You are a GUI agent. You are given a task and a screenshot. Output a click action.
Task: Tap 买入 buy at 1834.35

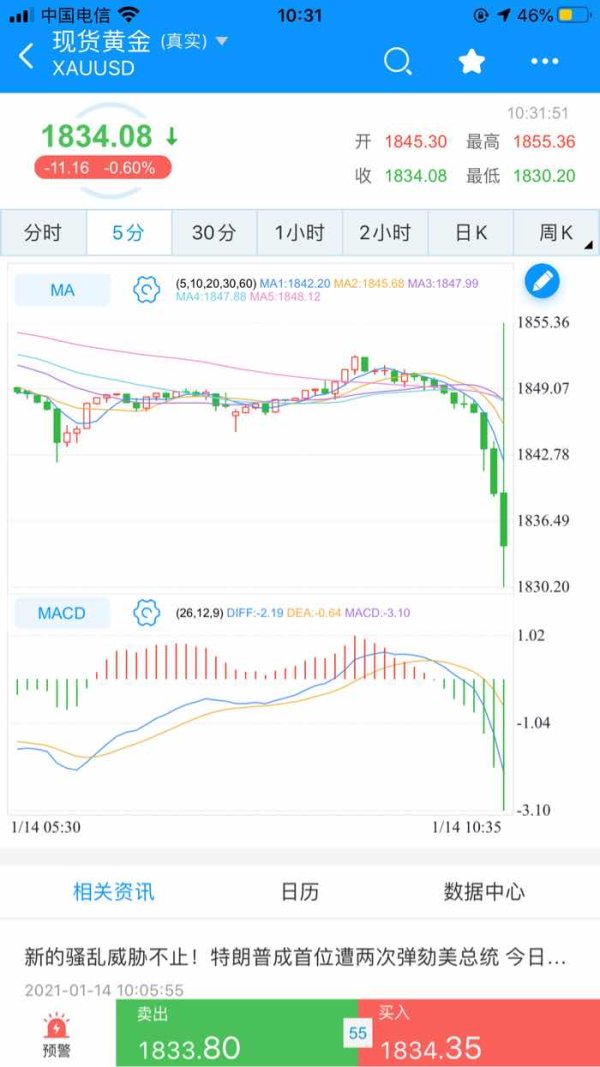(x=479, y=1033)
